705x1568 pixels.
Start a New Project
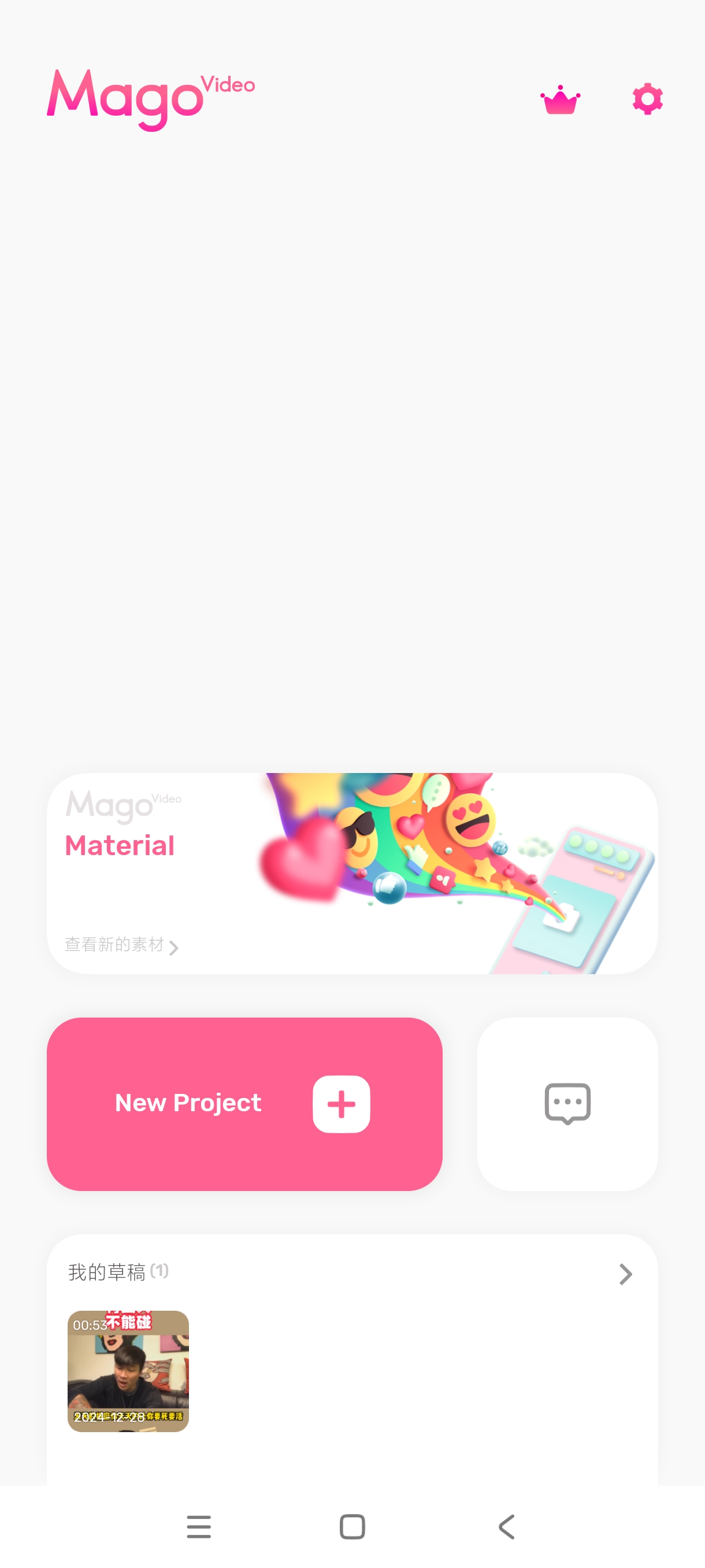point(244,1104)
